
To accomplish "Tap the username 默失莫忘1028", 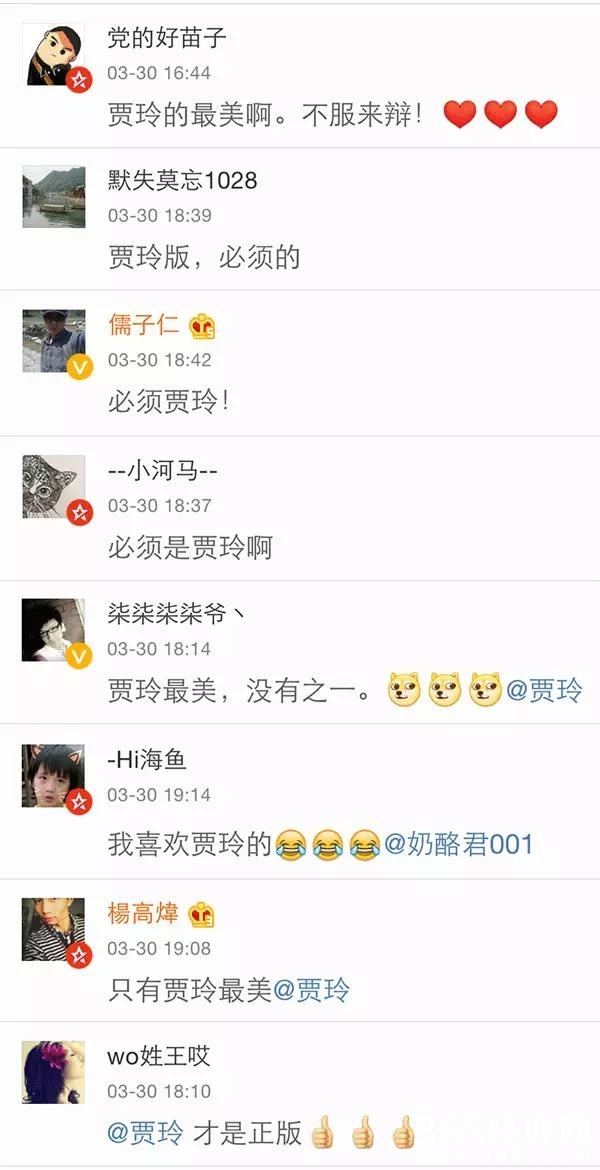I will pyautogui.click(x=182, y=180).
